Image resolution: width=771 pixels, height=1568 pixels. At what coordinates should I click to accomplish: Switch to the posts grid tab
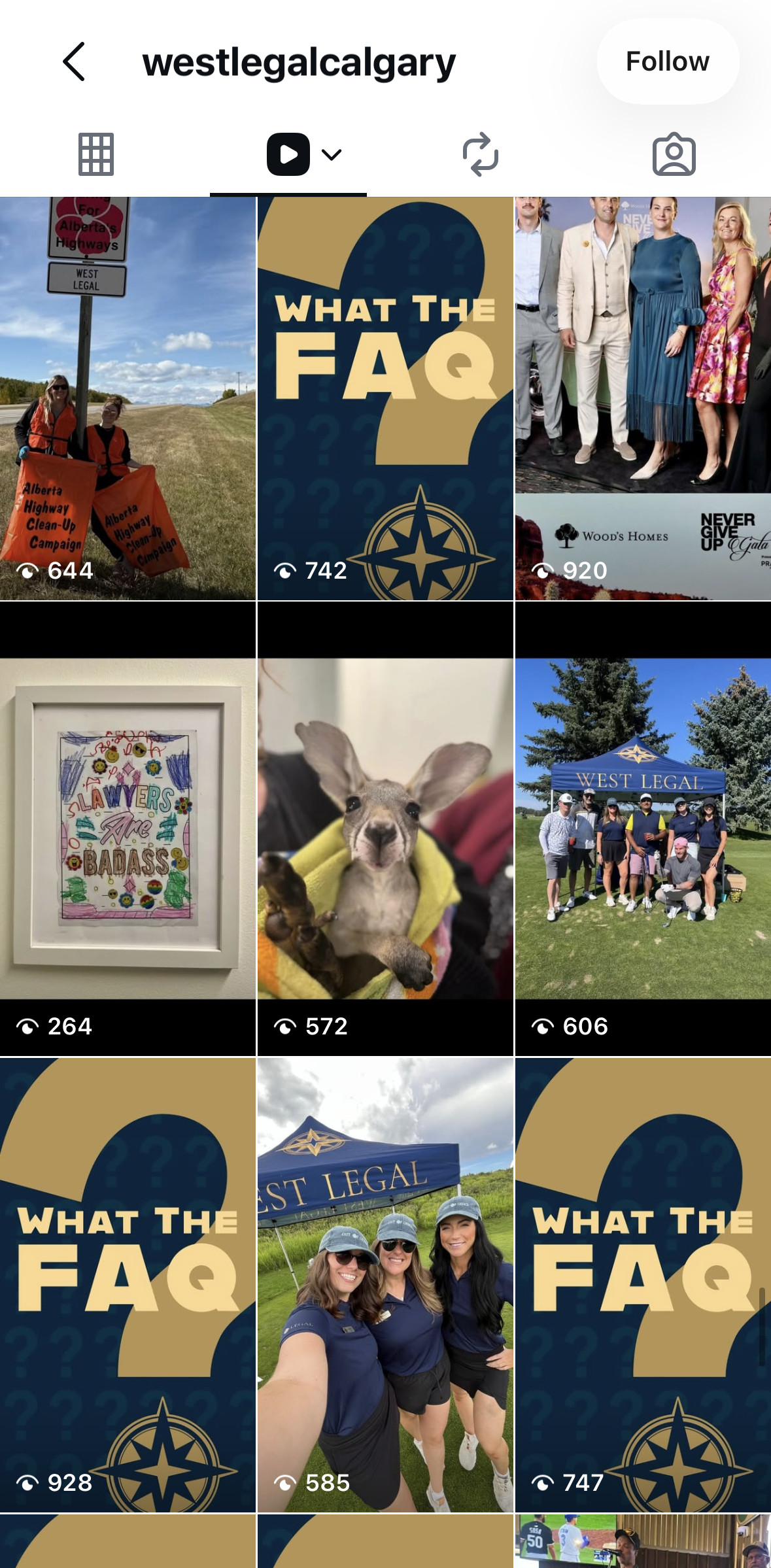(x=96, y=154)
